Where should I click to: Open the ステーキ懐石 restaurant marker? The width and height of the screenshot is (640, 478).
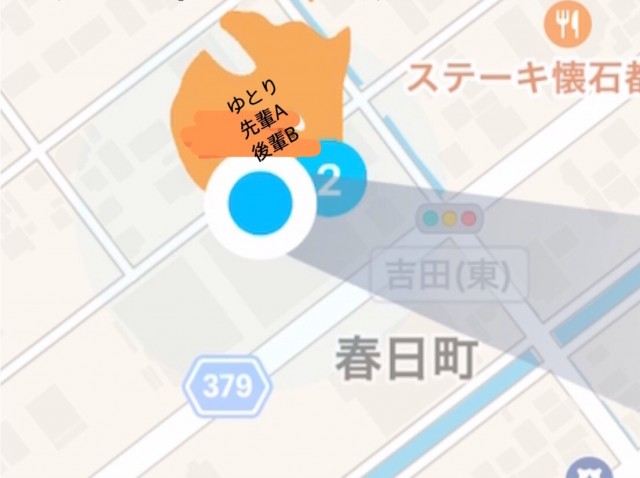point(567,27)
